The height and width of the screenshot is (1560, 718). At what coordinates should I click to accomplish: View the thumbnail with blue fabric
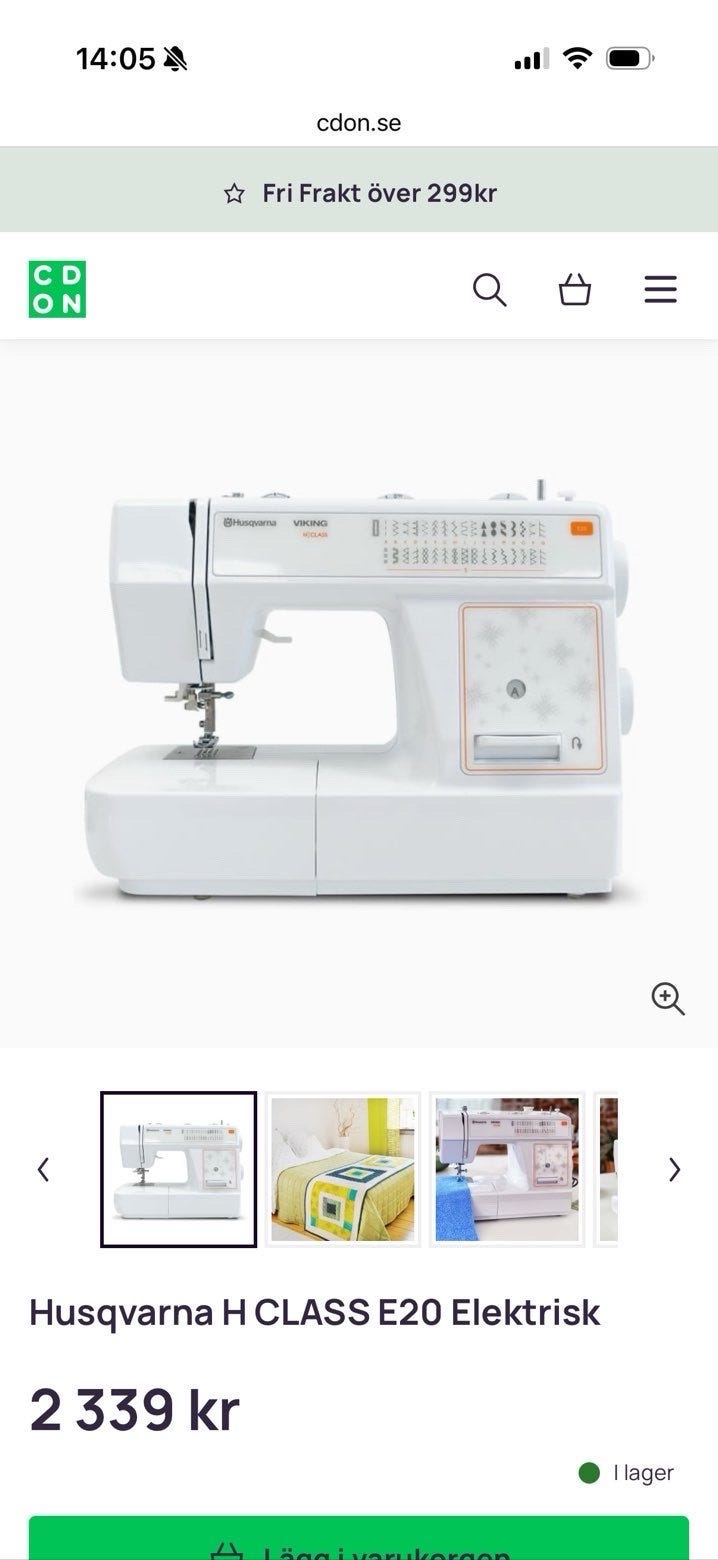click(x=507, y=1169)
